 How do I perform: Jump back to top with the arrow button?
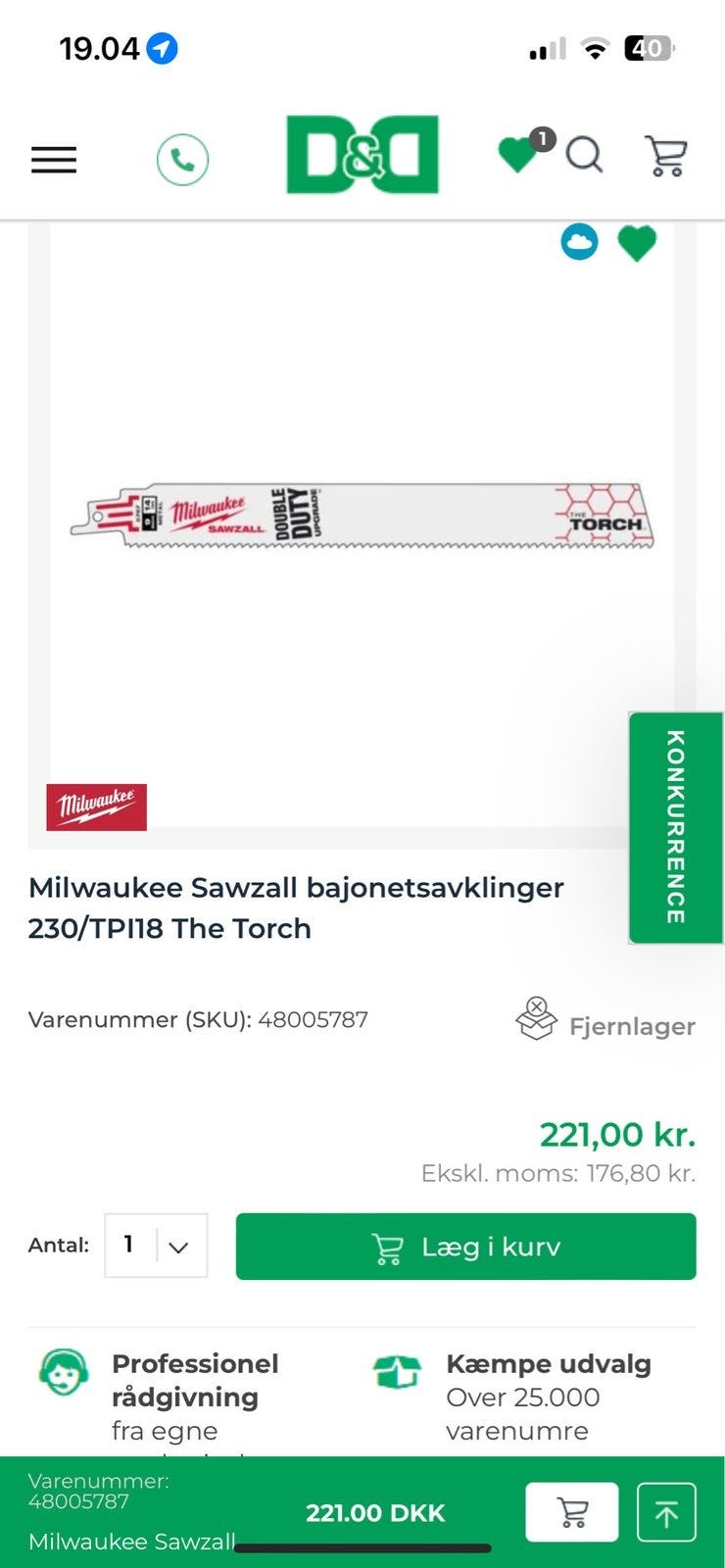(666, 1512)
